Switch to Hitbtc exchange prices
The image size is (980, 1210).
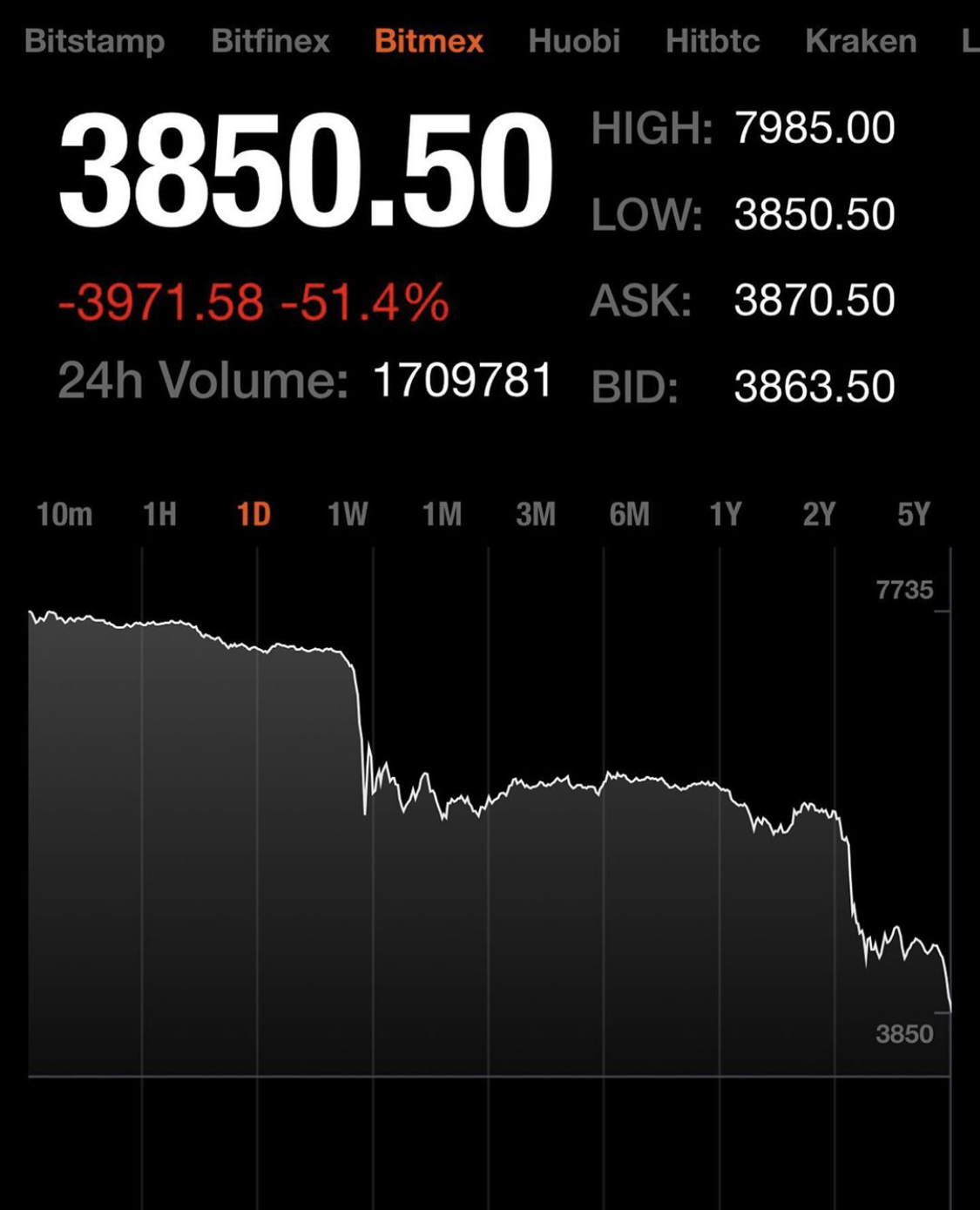click(712, 41)
